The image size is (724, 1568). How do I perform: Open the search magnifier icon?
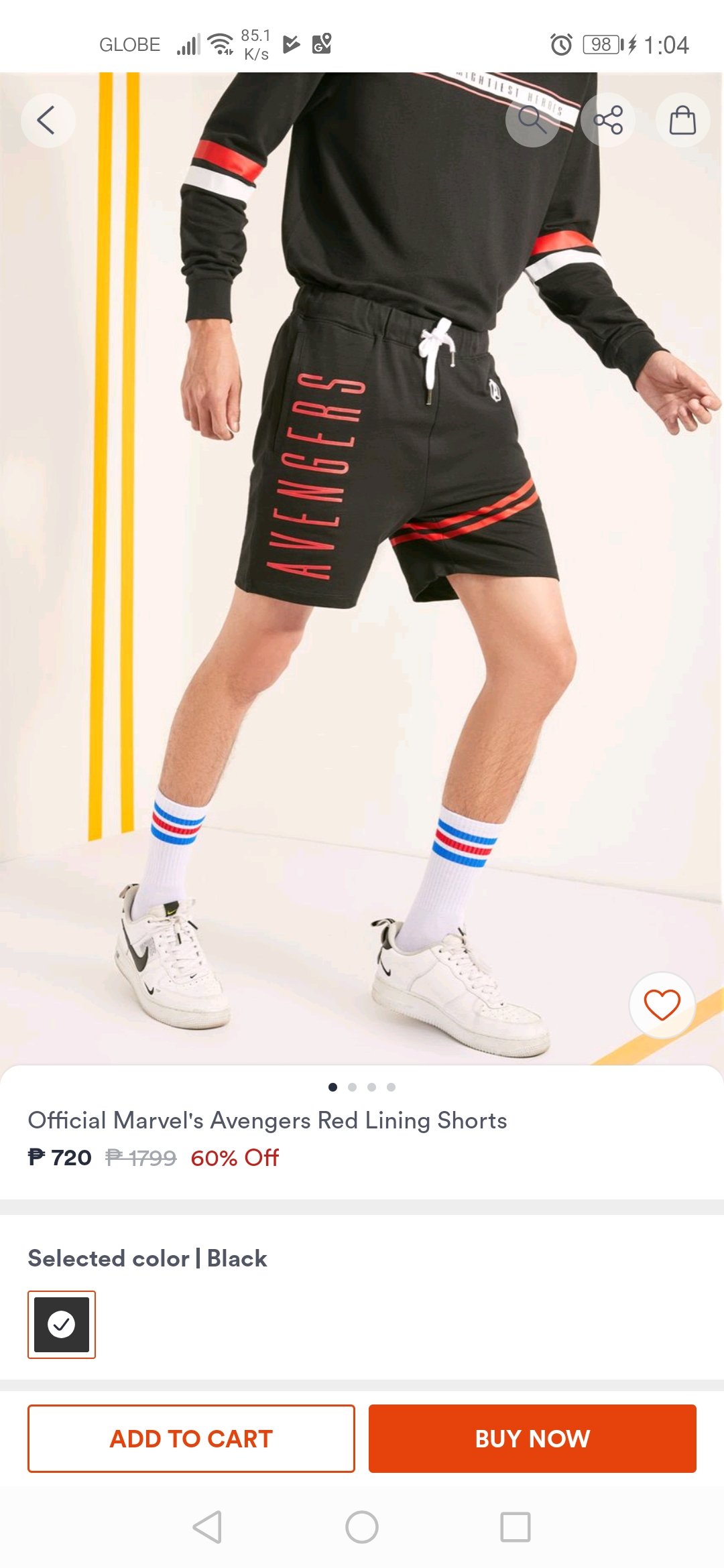[x=532, y=121]
